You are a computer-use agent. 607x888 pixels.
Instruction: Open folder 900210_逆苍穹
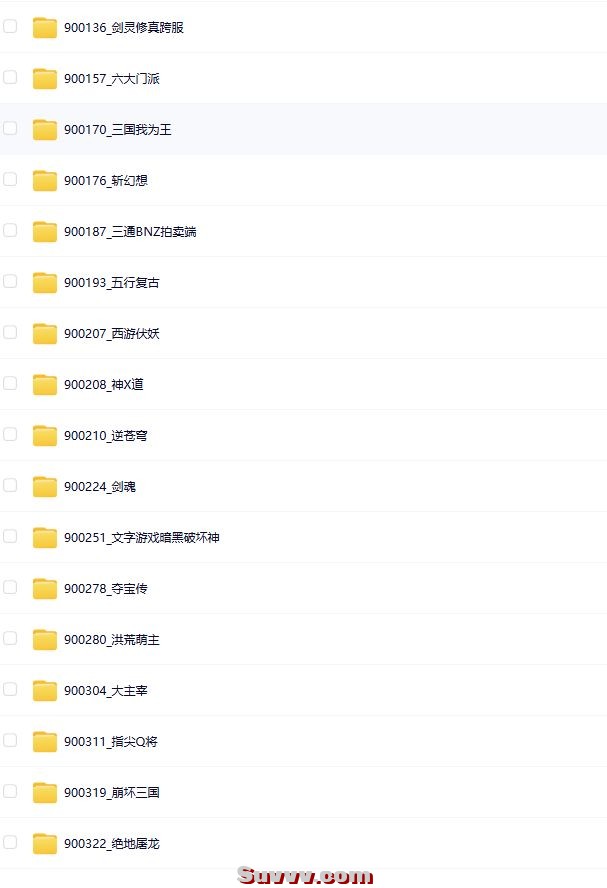click(x=105, y=436)
